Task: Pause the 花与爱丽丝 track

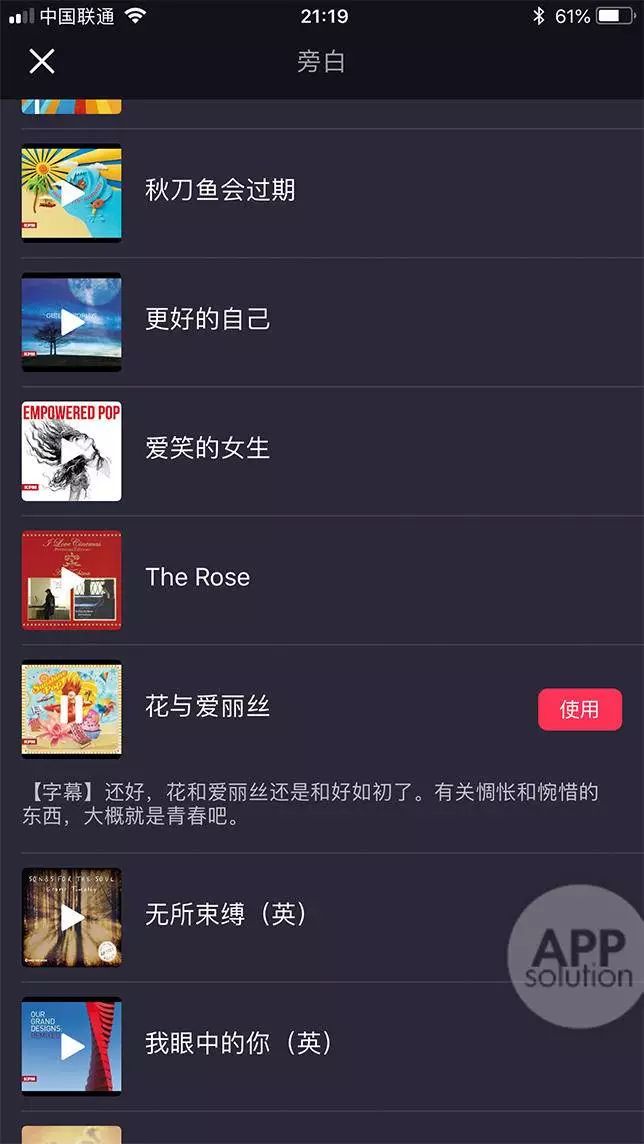Action: point(72,709)
